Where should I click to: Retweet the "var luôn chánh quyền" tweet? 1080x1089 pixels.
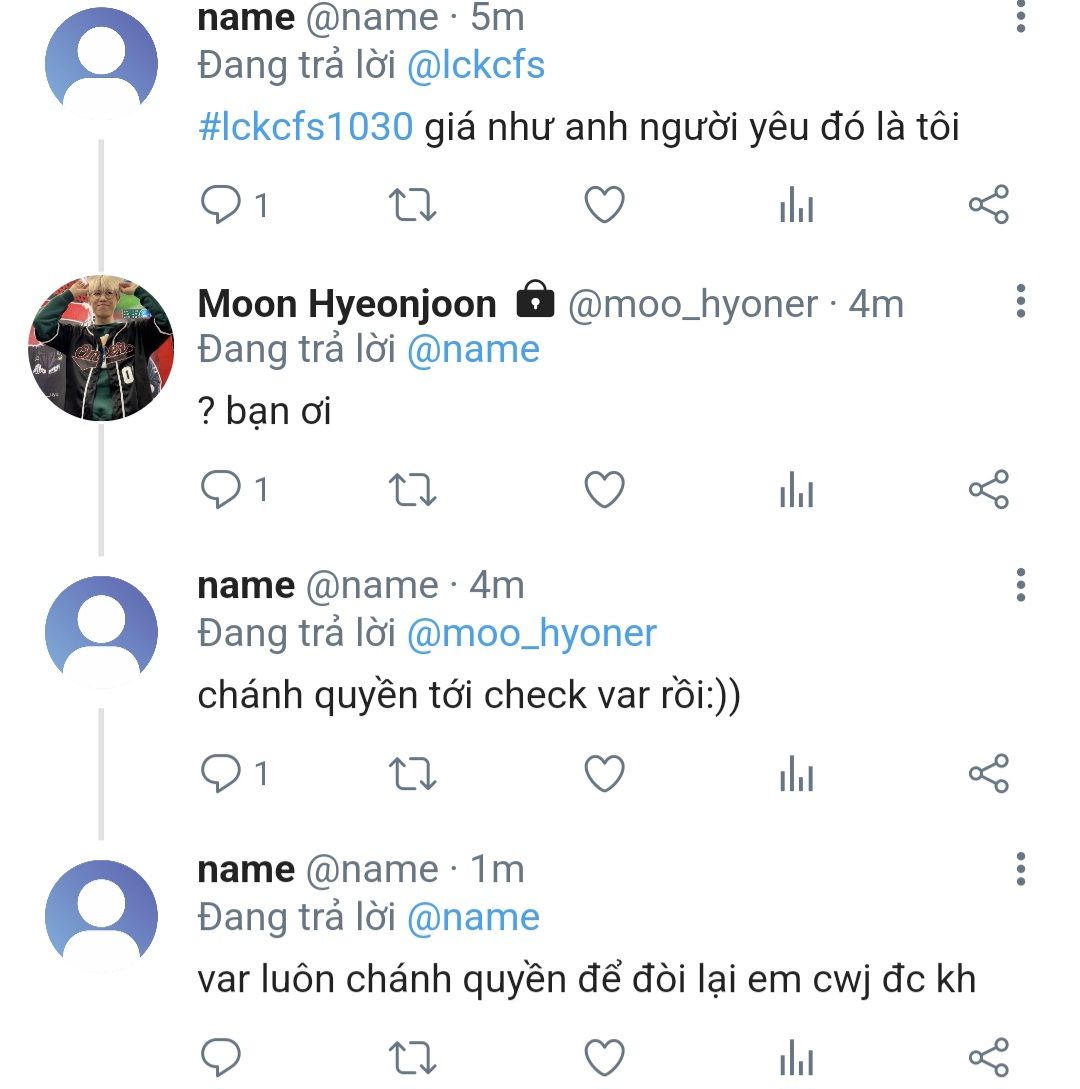[411, 1057]
